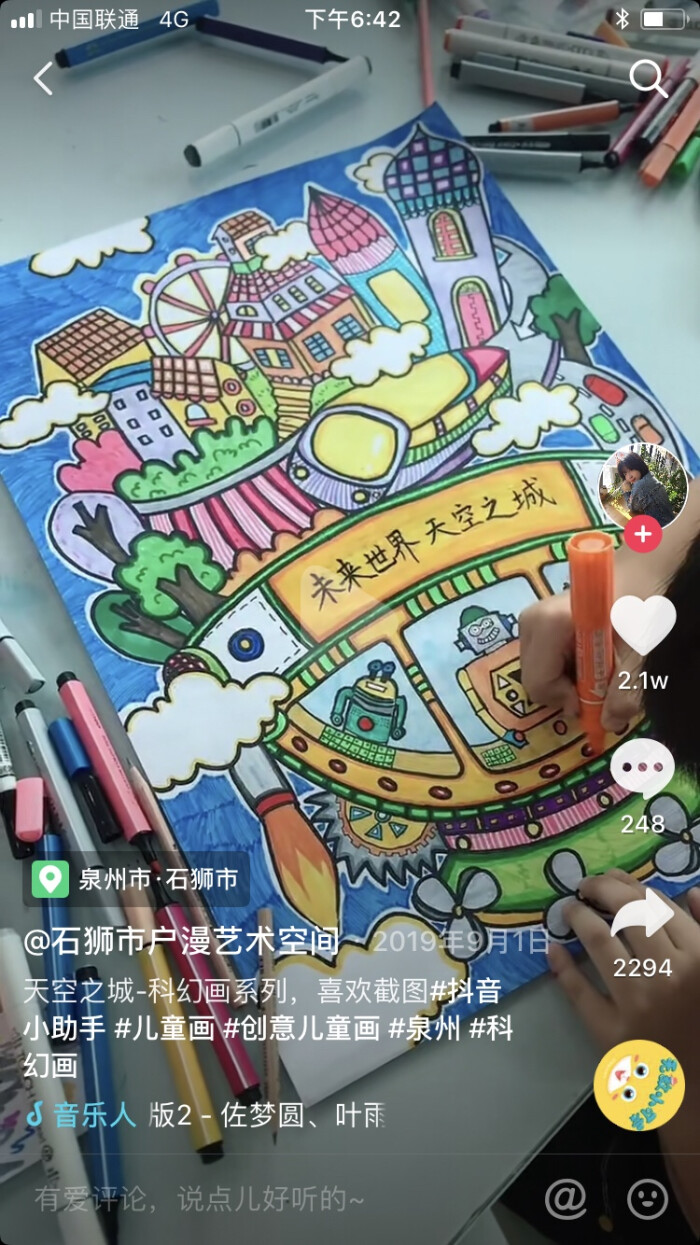Open the #儿童画 hashtag
The image size is (700, 1245).
[163, 1028]
